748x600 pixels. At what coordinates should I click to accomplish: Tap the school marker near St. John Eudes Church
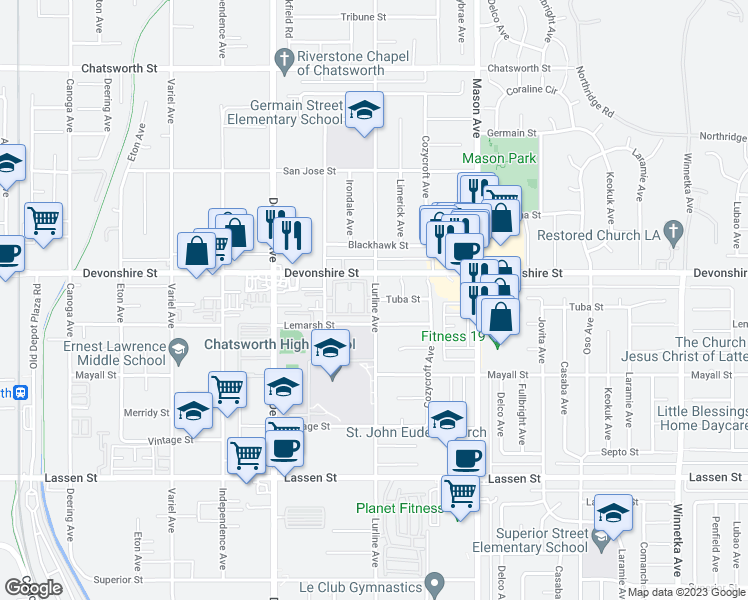pos(448,421)
